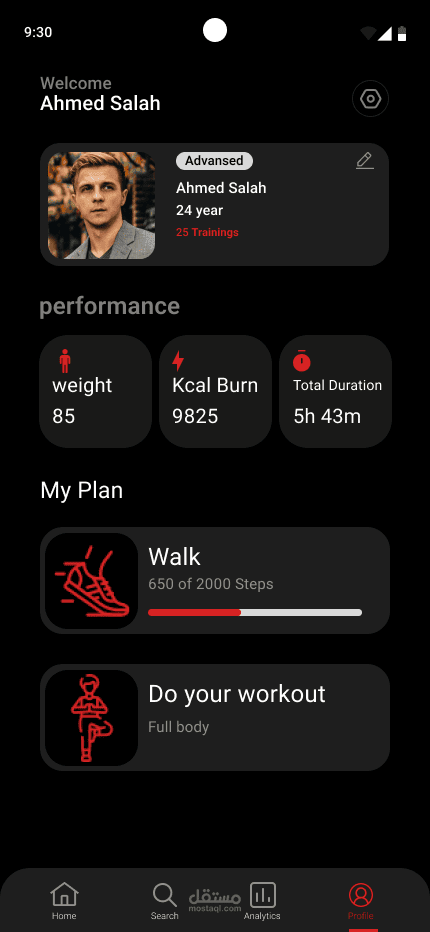
Task: Edit the profile with the pencil icon
Action: point(365,161)
